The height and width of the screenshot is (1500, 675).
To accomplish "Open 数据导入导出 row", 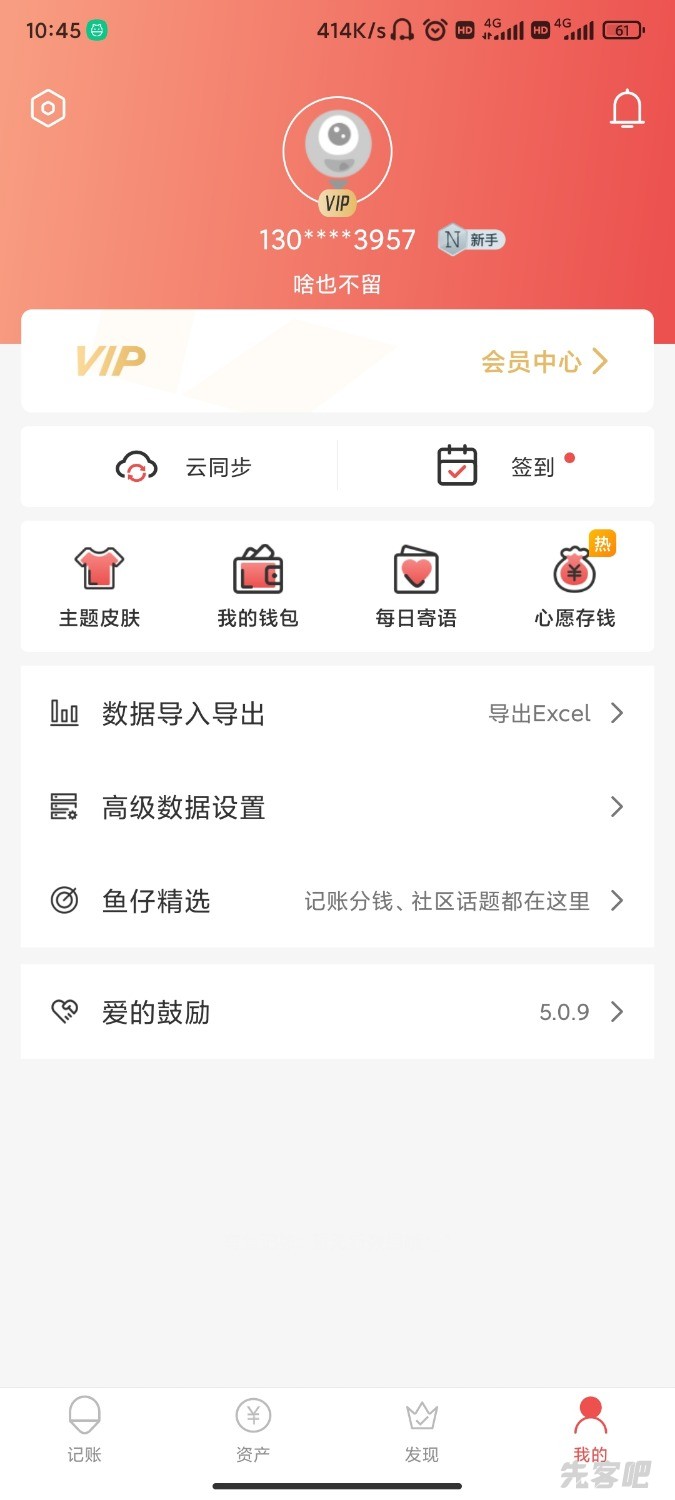I will 337,714.
